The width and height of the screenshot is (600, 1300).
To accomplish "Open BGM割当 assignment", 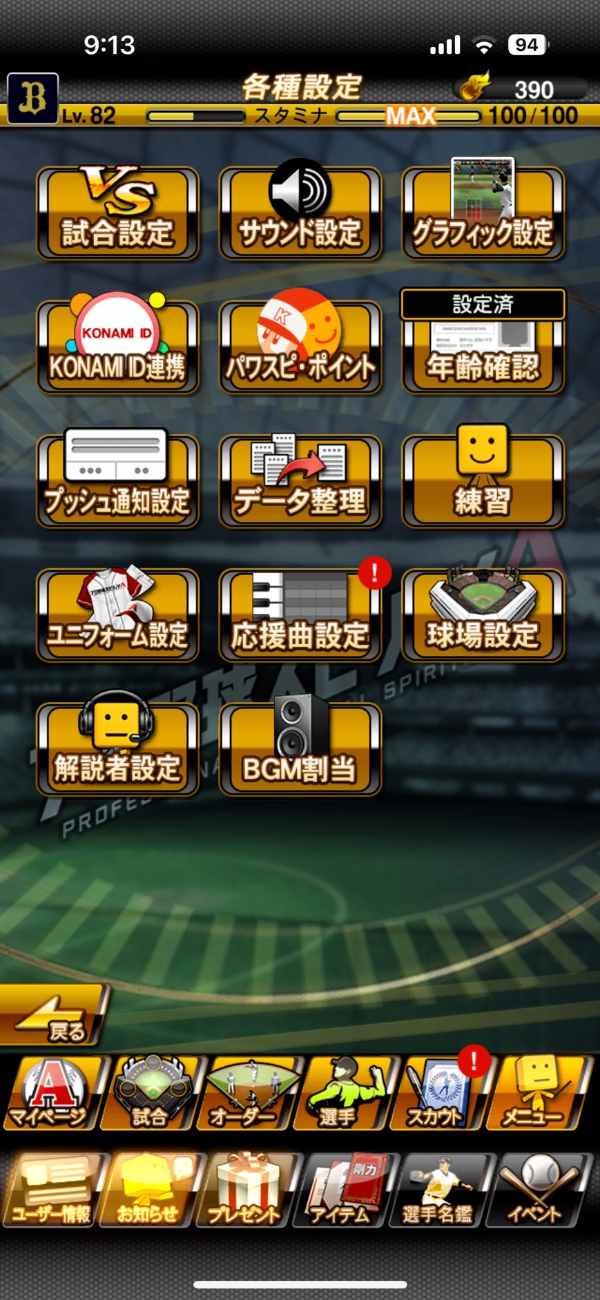I will click(x=300, y=748).
